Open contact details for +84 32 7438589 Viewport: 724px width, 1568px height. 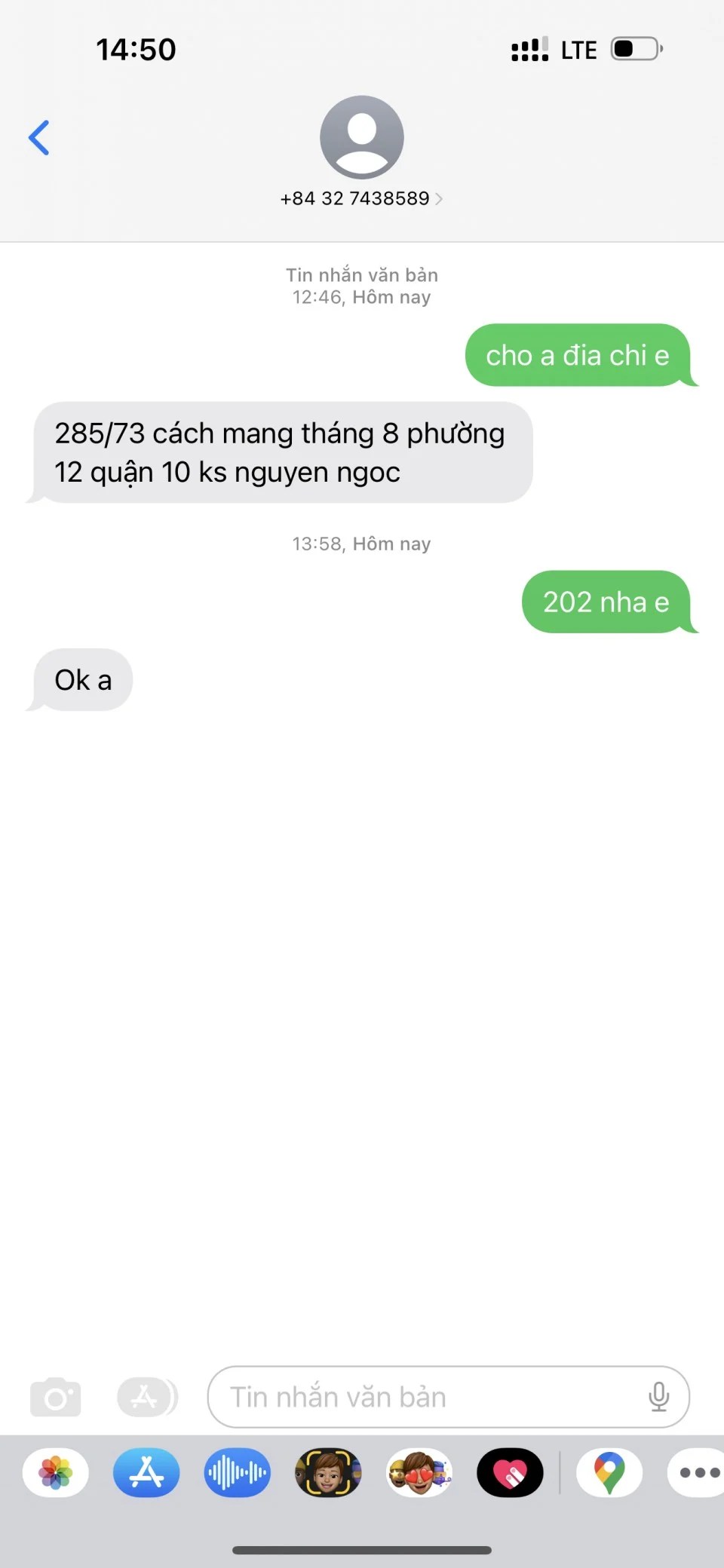tap(361, 198)
